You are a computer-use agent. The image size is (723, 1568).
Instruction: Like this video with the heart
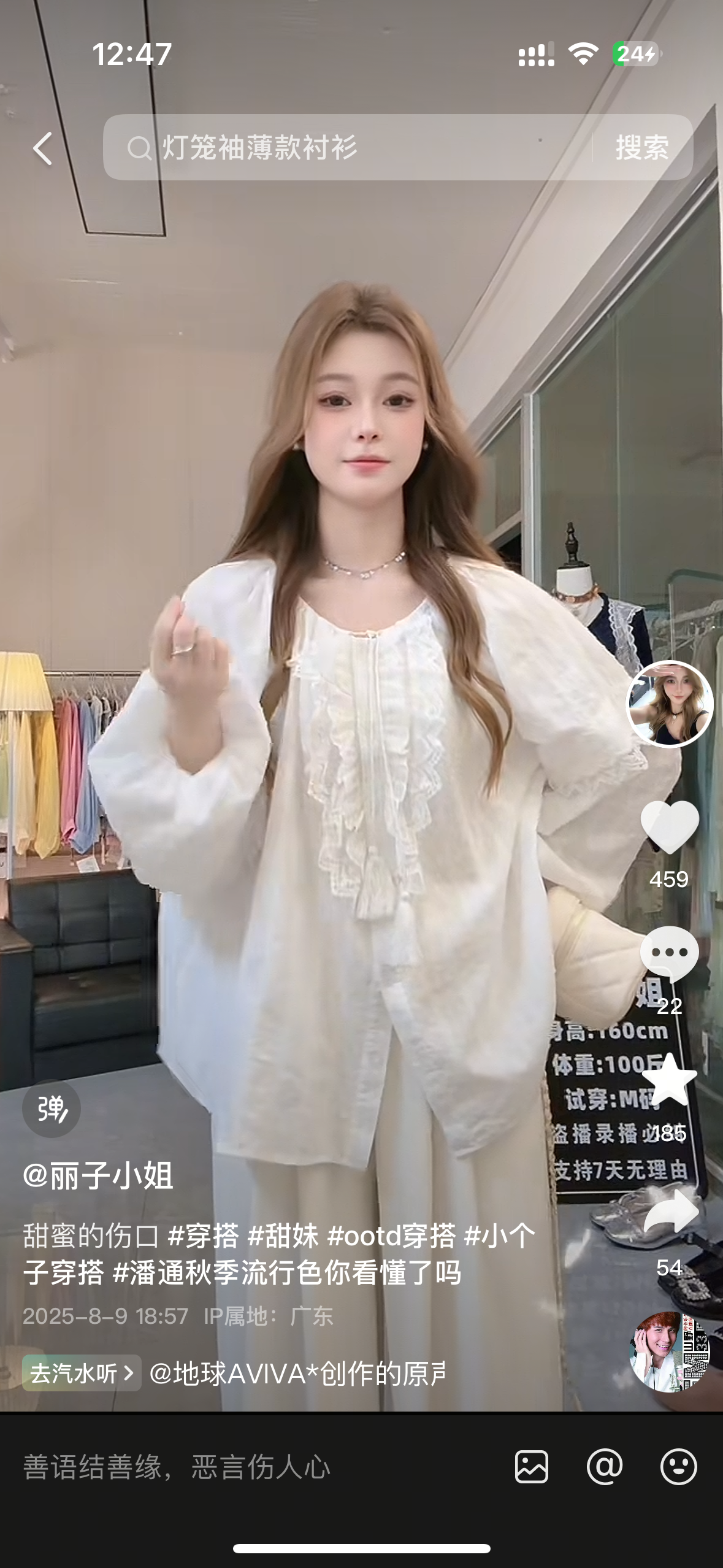tap(669, 826)
